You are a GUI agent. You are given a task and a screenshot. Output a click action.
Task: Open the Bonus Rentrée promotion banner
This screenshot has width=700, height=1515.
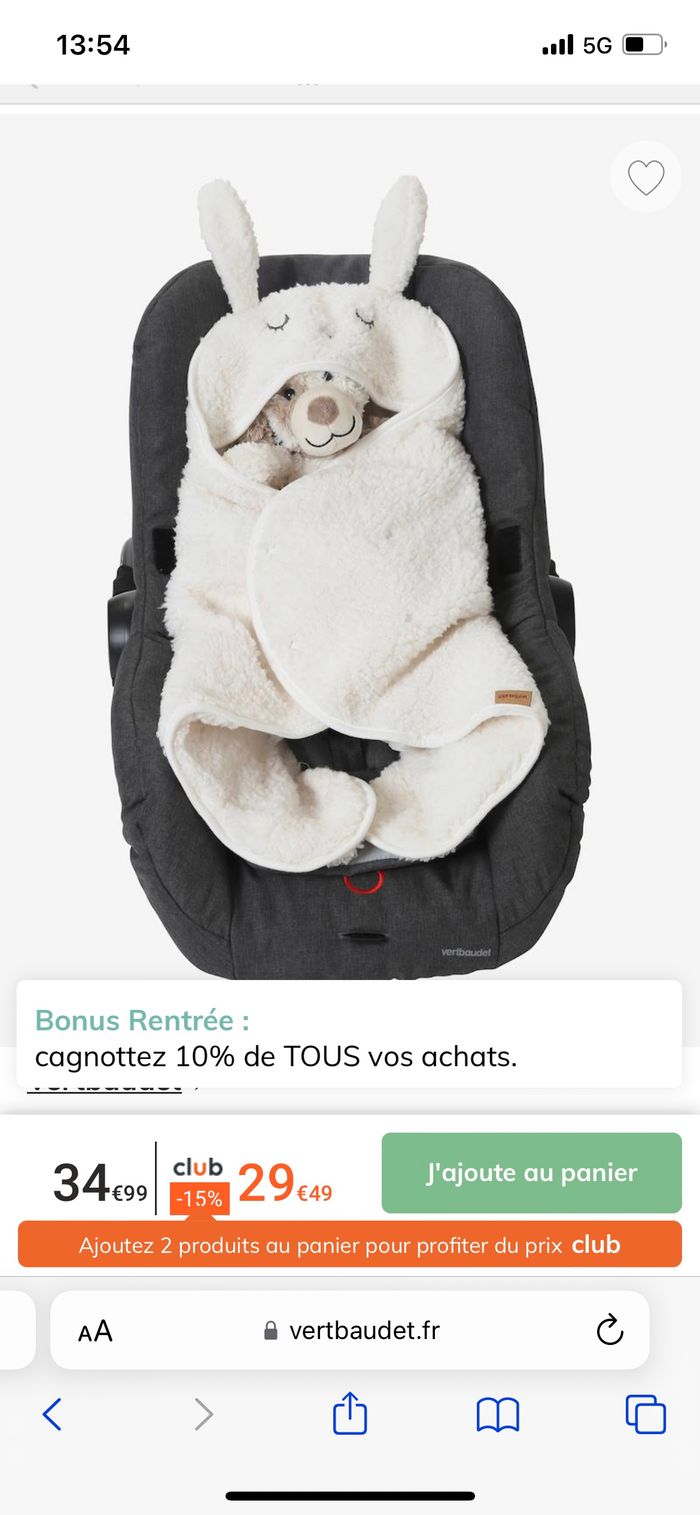(349, 1037)
